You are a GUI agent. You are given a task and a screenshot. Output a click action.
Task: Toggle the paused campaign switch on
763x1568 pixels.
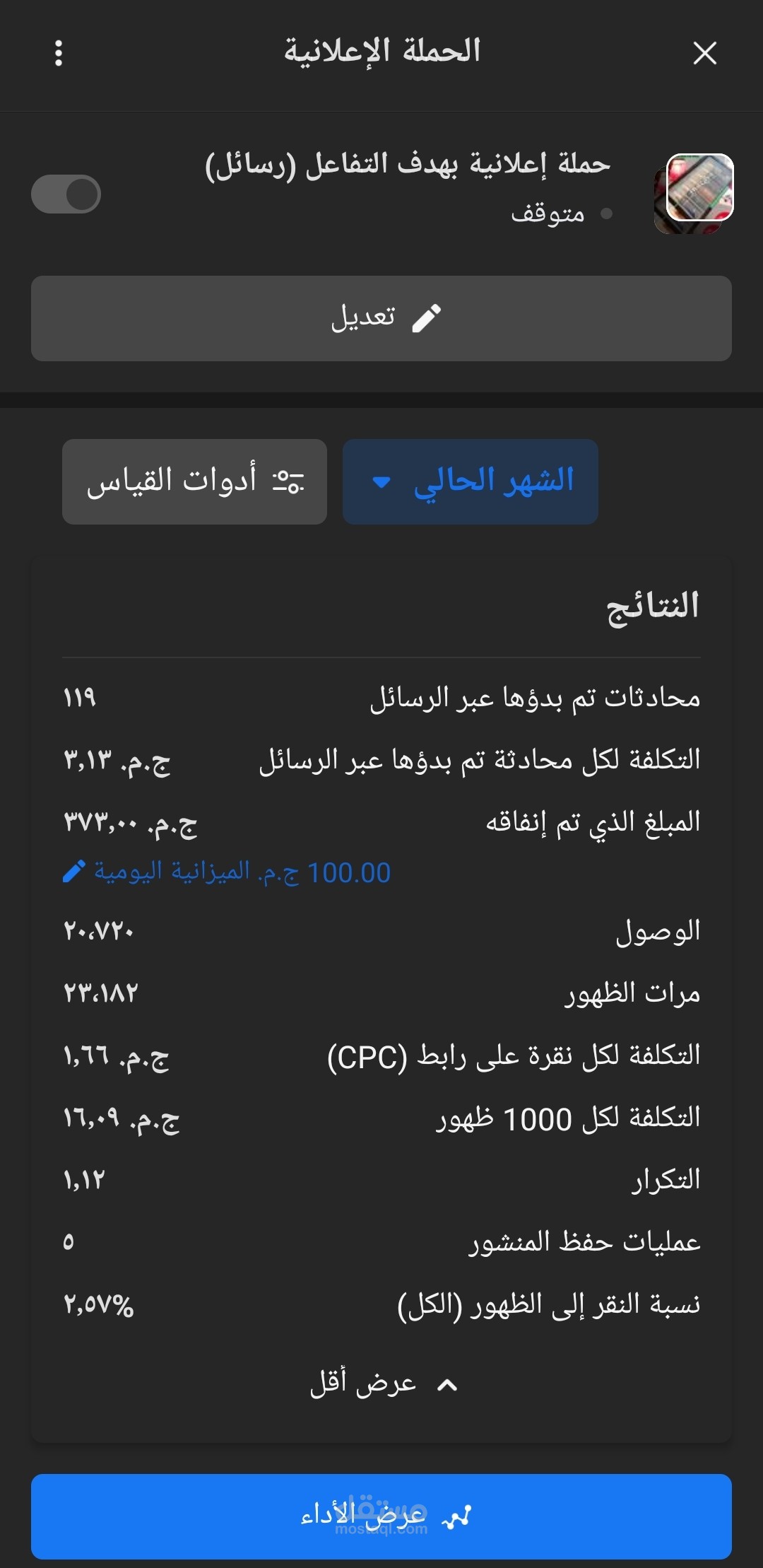[66, 194]
